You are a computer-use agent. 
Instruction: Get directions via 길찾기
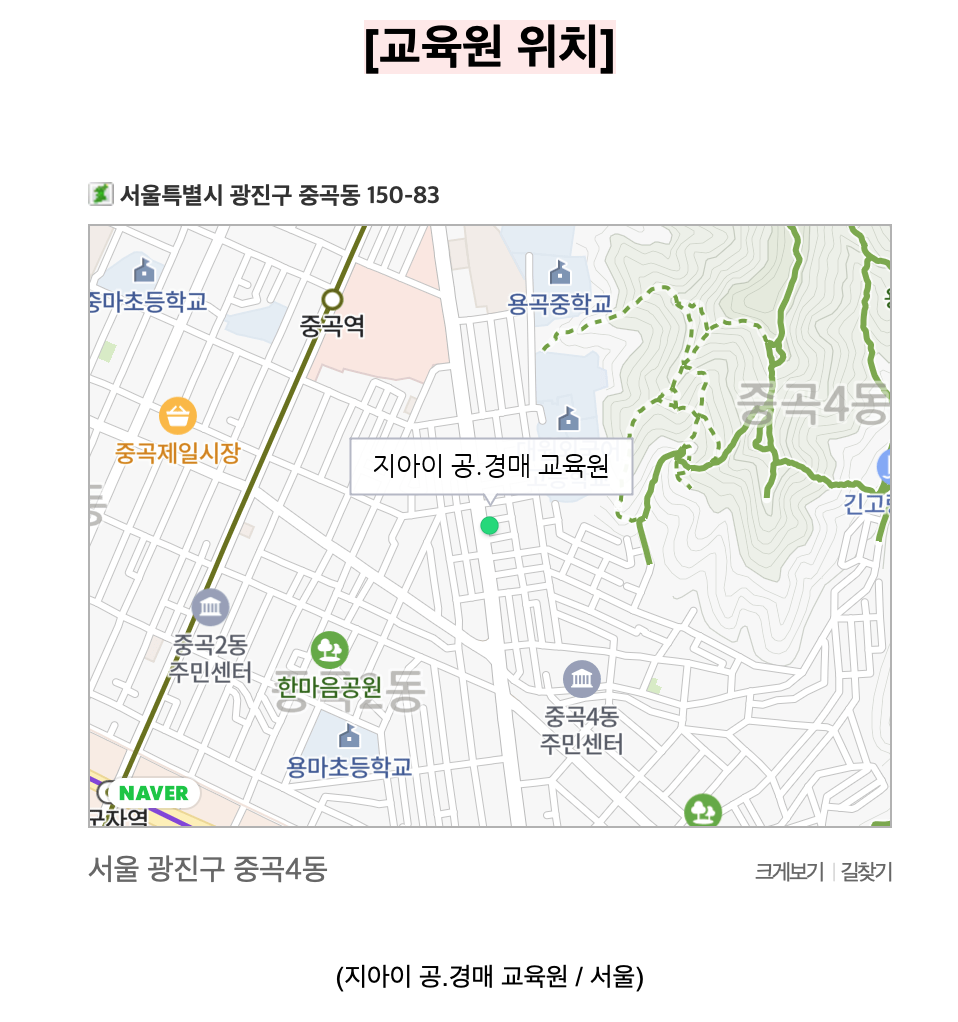pyautogui.click(x=866, y=872)
